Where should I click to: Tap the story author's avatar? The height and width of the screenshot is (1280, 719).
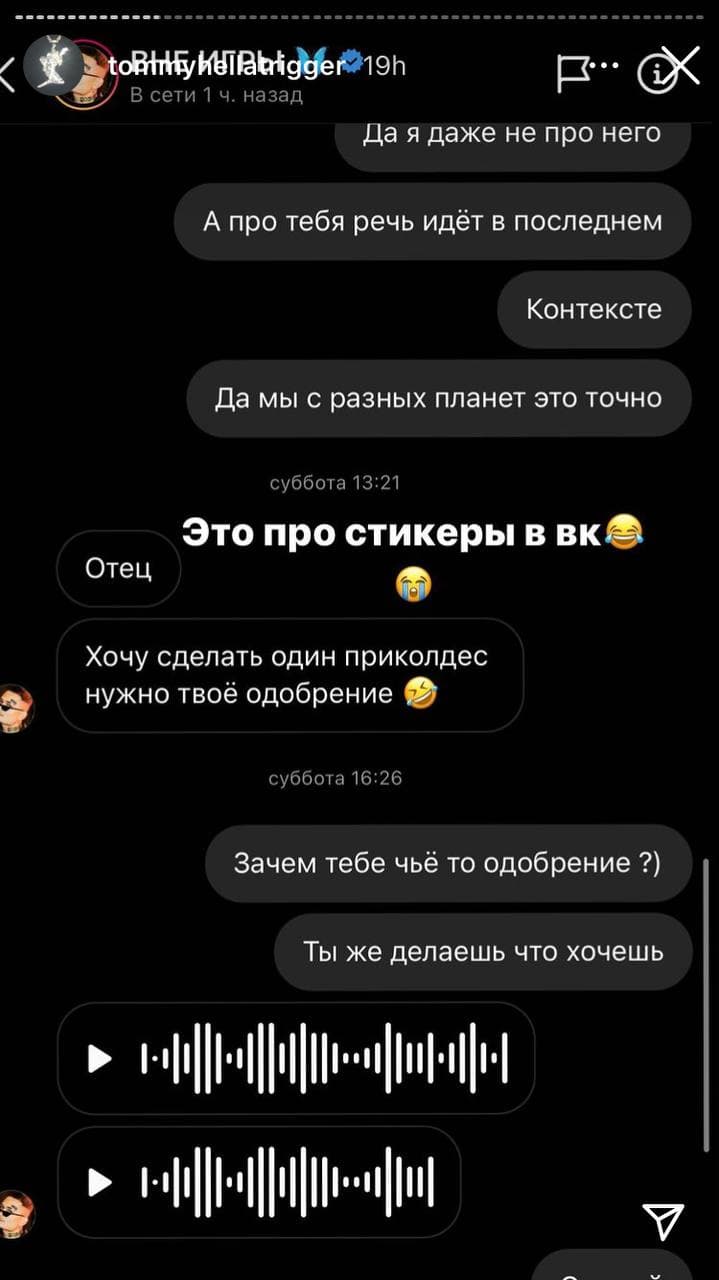tap(54, 68)
